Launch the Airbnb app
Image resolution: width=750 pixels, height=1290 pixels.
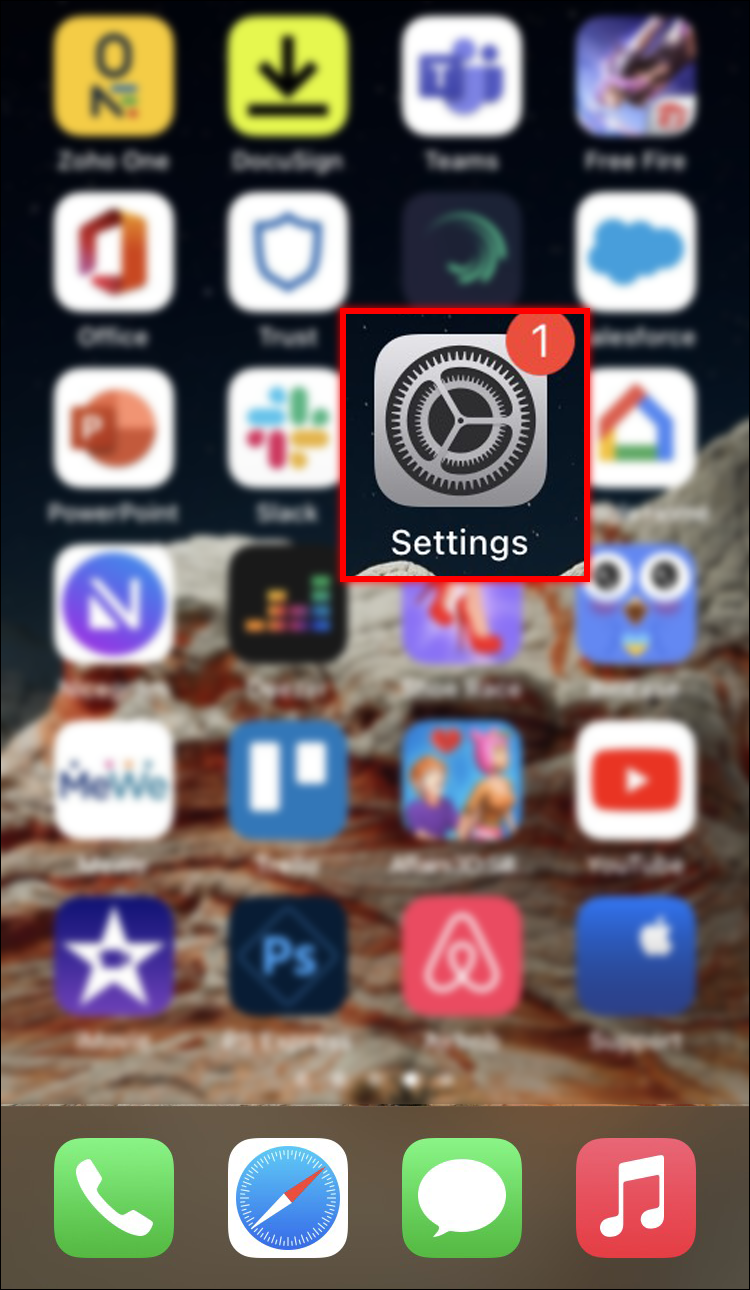462,956
